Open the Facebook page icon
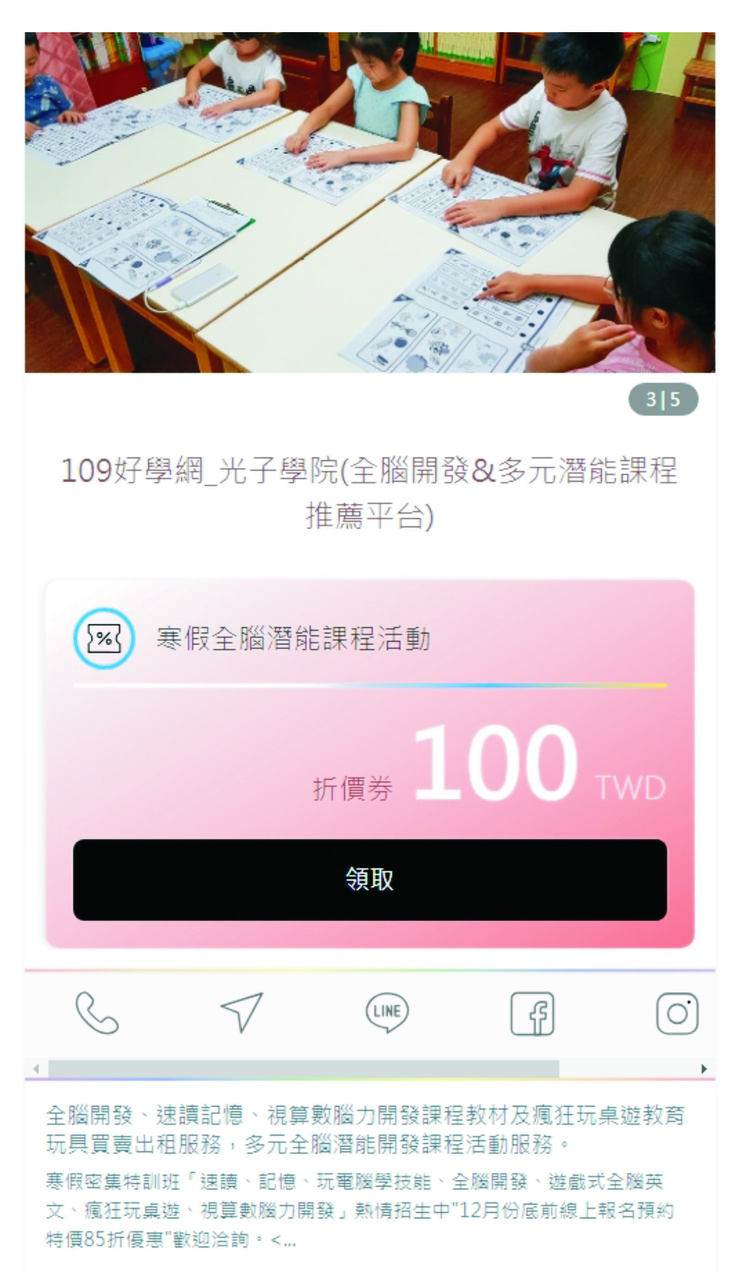732x1280 pixels. click(x=532, y=1013)
